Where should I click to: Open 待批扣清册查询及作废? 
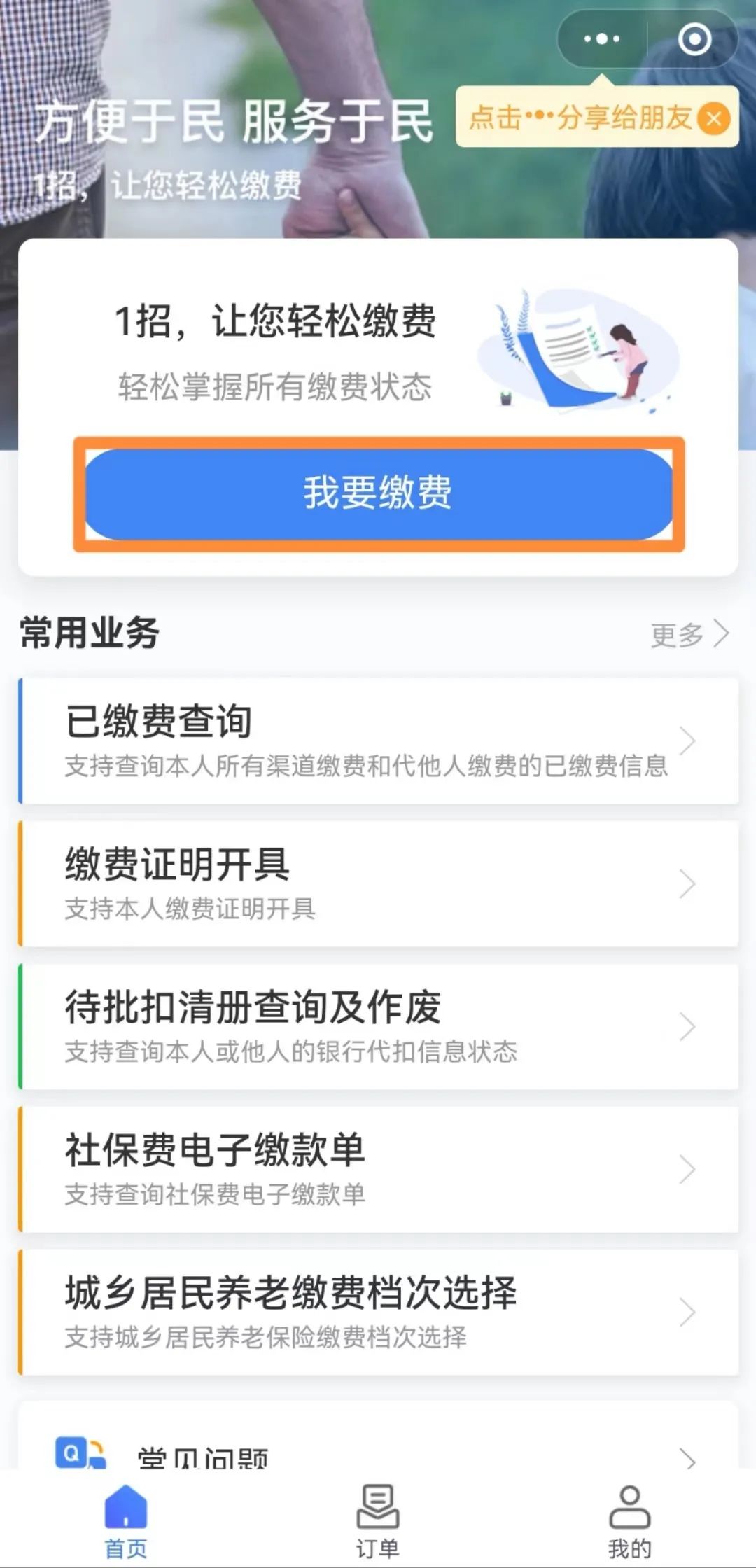[379, 1026]
